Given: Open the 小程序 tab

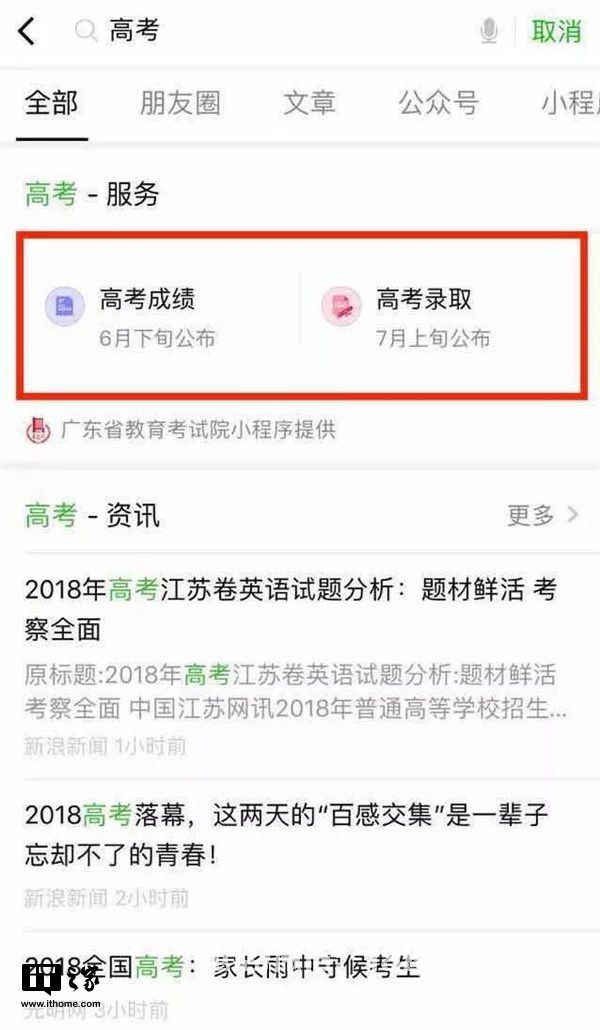Looking at the screenshot, I should [568, 102].
